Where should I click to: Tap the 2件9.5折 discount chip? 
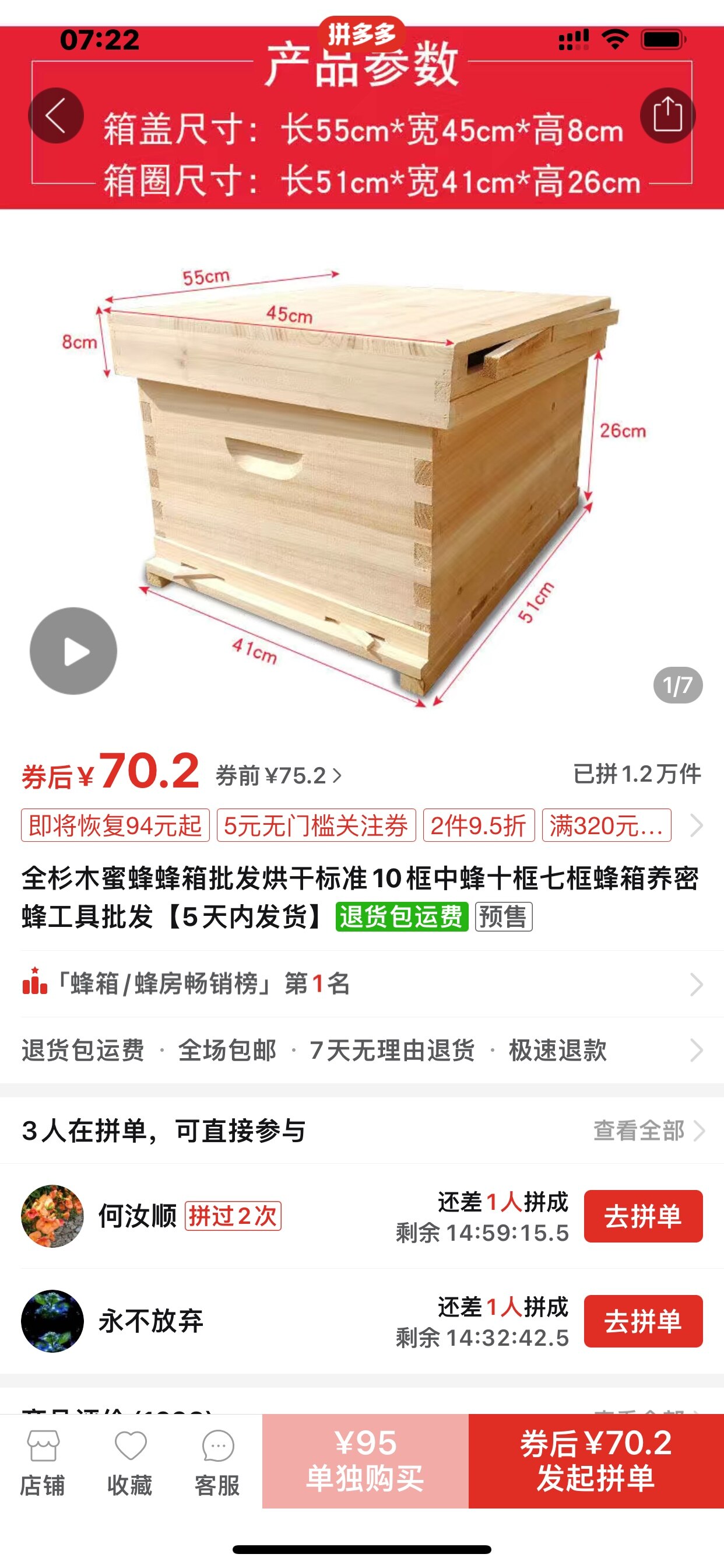478,825
